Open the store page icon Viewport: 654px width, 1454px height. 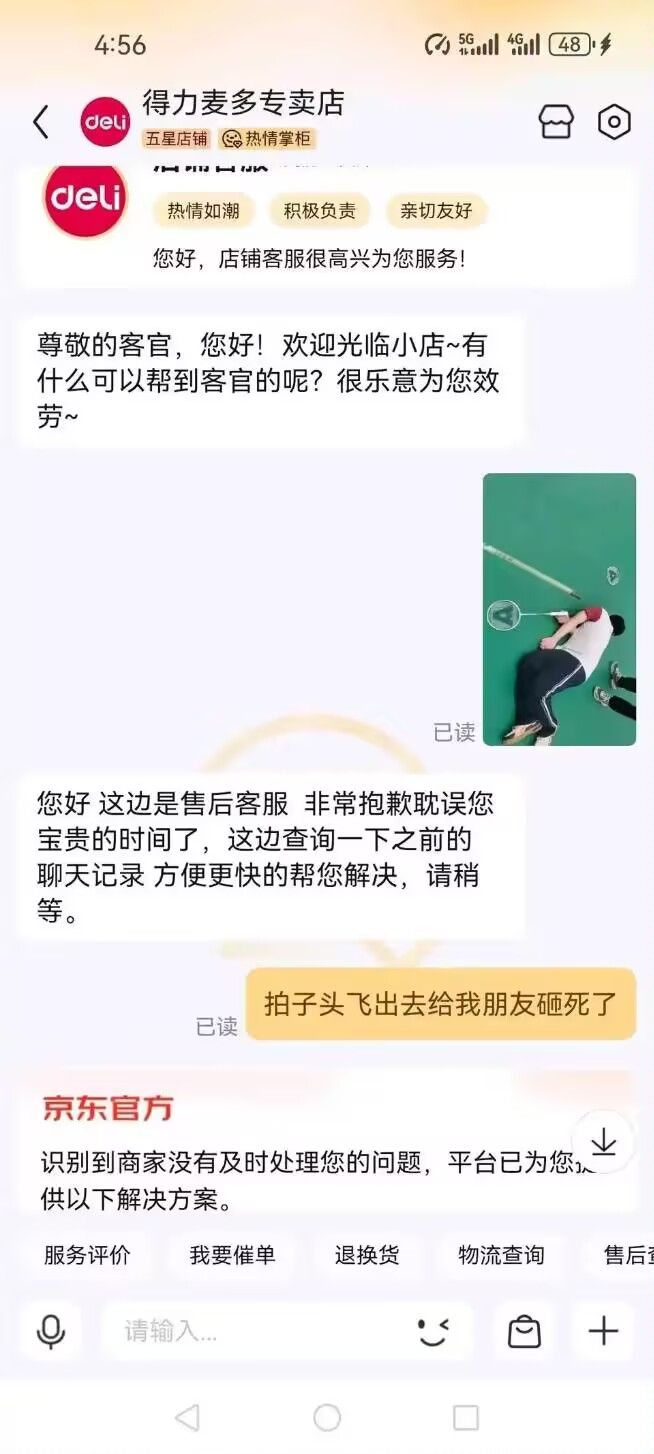(x=556, y=122)
